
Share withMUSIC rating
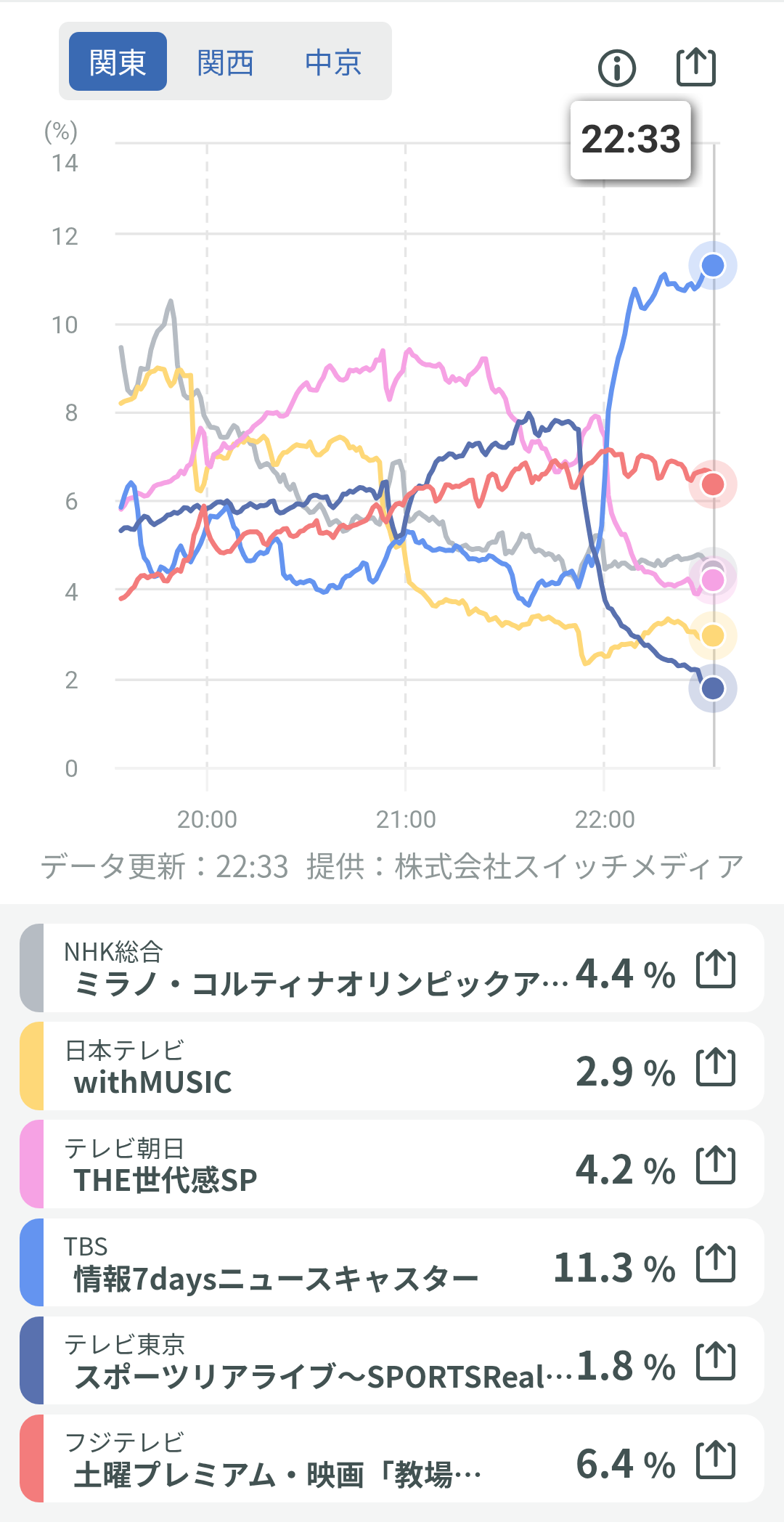click(x=716, y=1067)
